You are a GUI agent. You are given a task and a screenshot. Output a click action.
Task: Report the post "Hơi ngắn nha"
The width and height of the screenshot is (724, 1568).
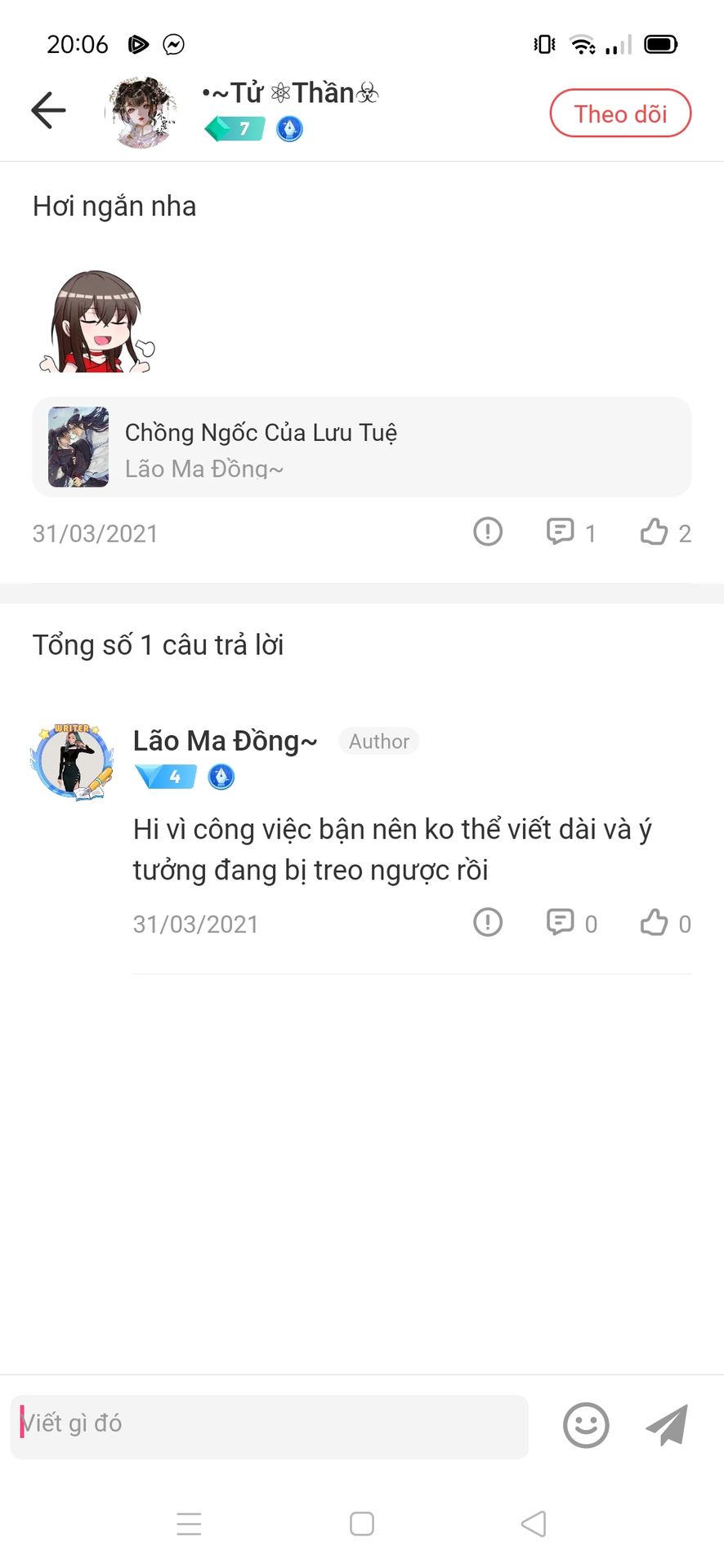click(488, 532)
